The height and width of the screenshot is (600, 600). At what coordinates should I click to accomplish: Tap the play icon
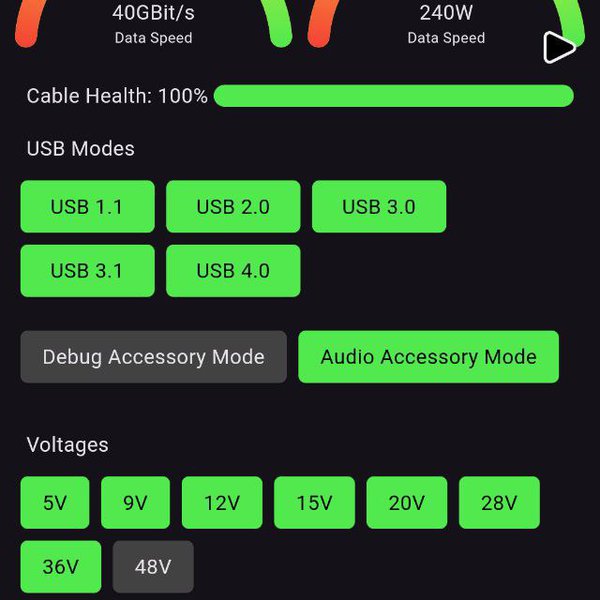pyautogui.click(x=559, y=47)
